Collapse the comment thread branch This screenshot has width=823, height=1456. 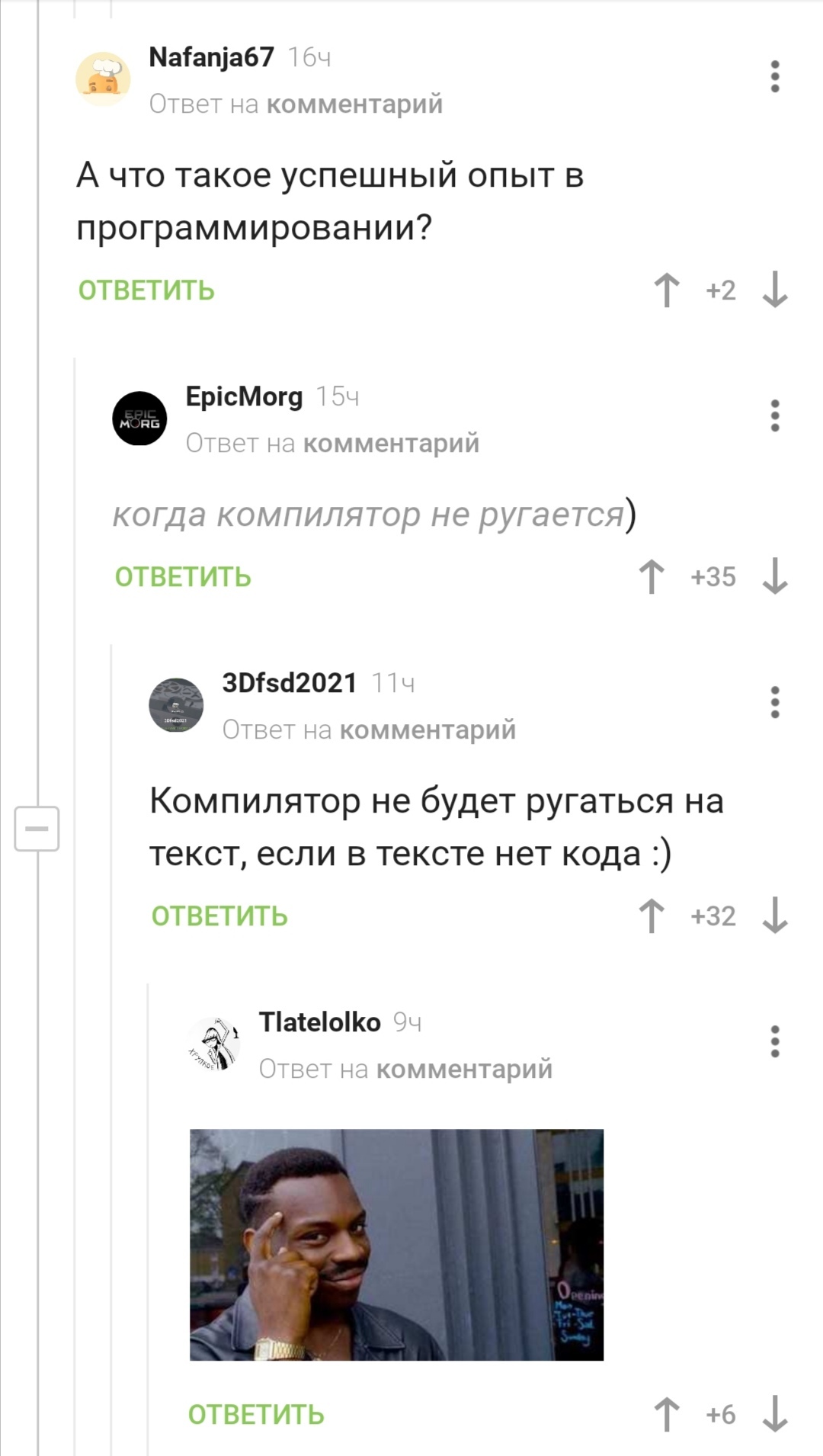(37, 829)
